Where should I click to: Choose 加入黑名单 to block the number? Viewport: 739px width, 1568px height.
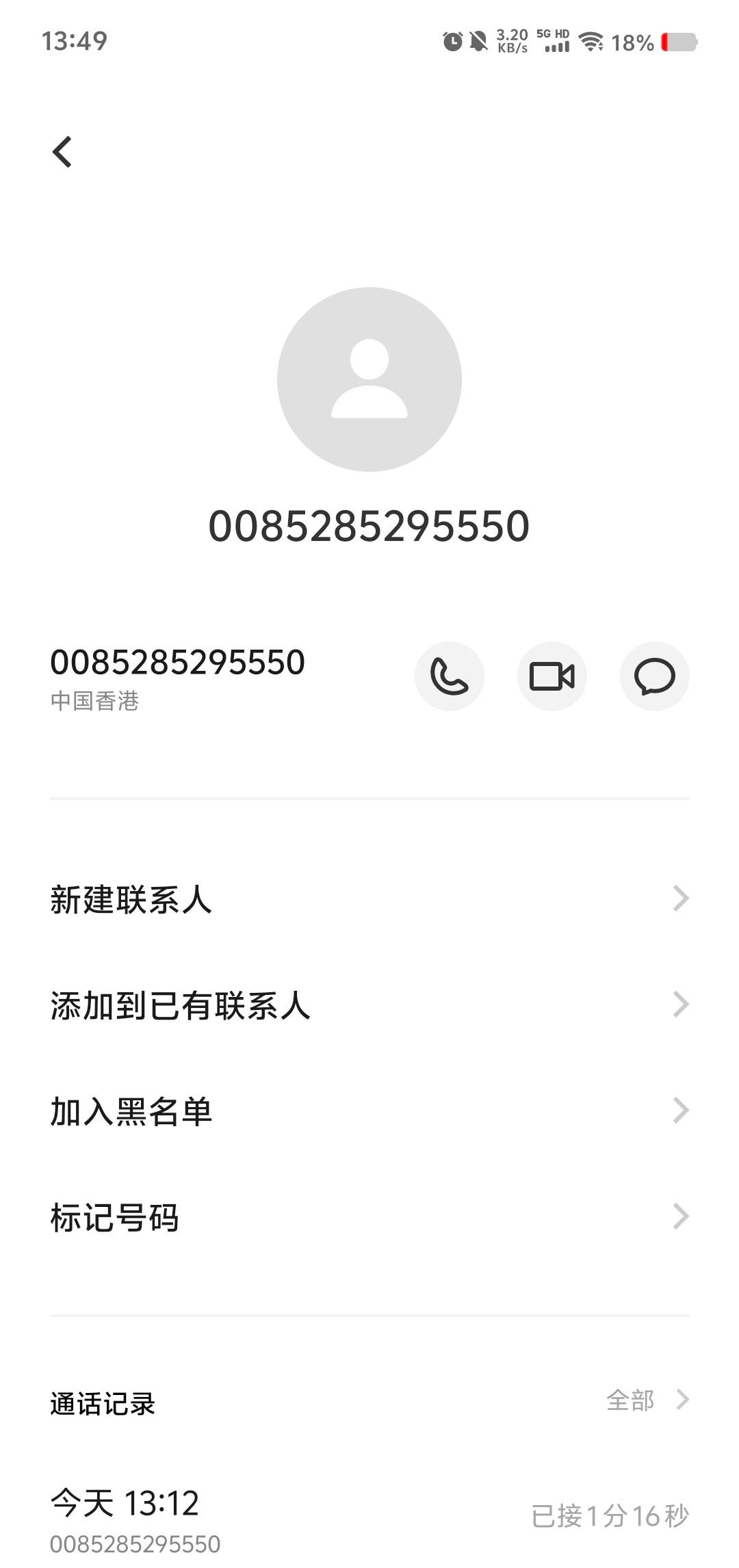[x=369, y=1111]
